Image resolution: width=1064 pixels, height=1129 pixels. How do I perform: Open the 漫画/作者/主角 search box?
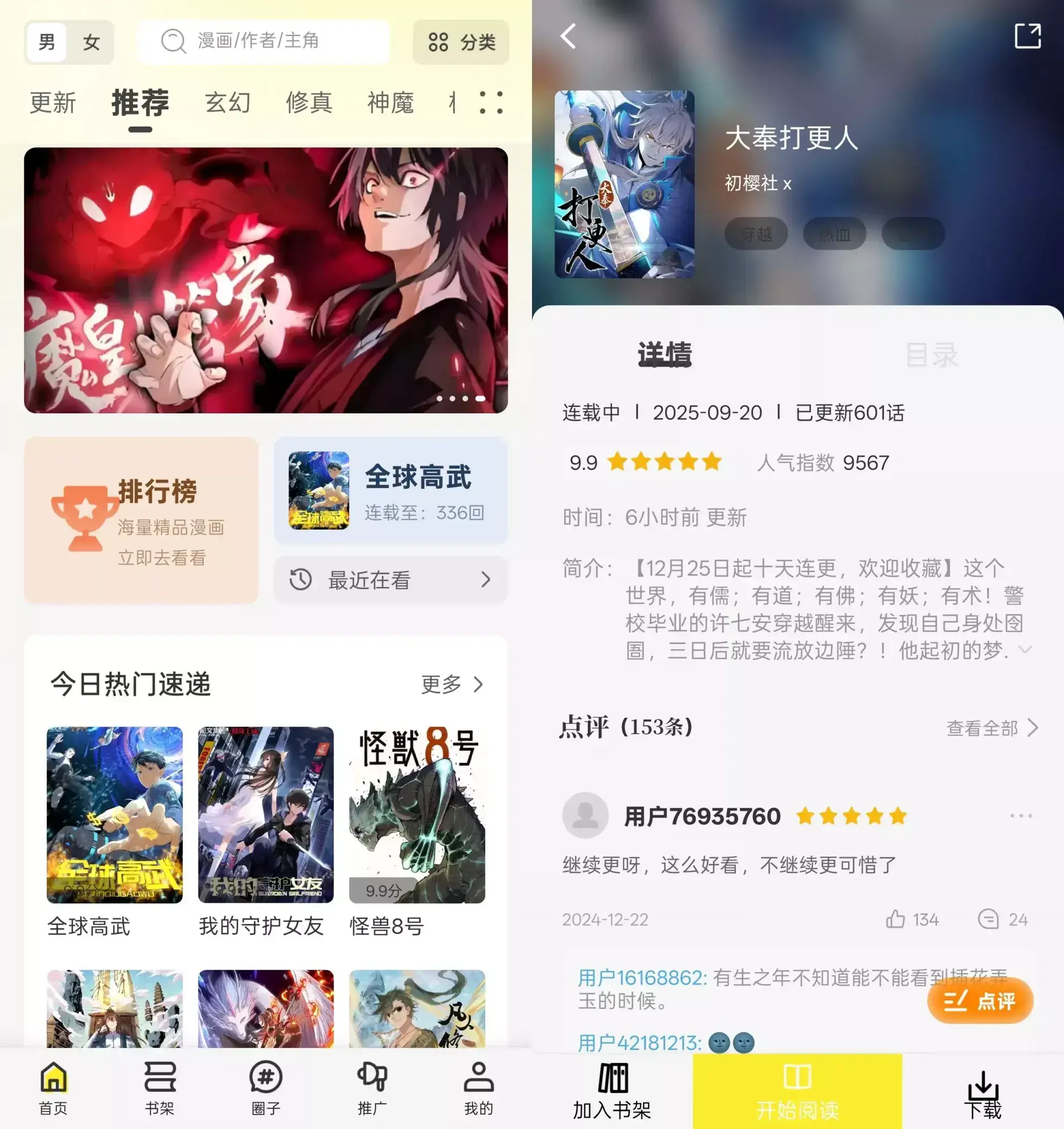coord(263,41)
